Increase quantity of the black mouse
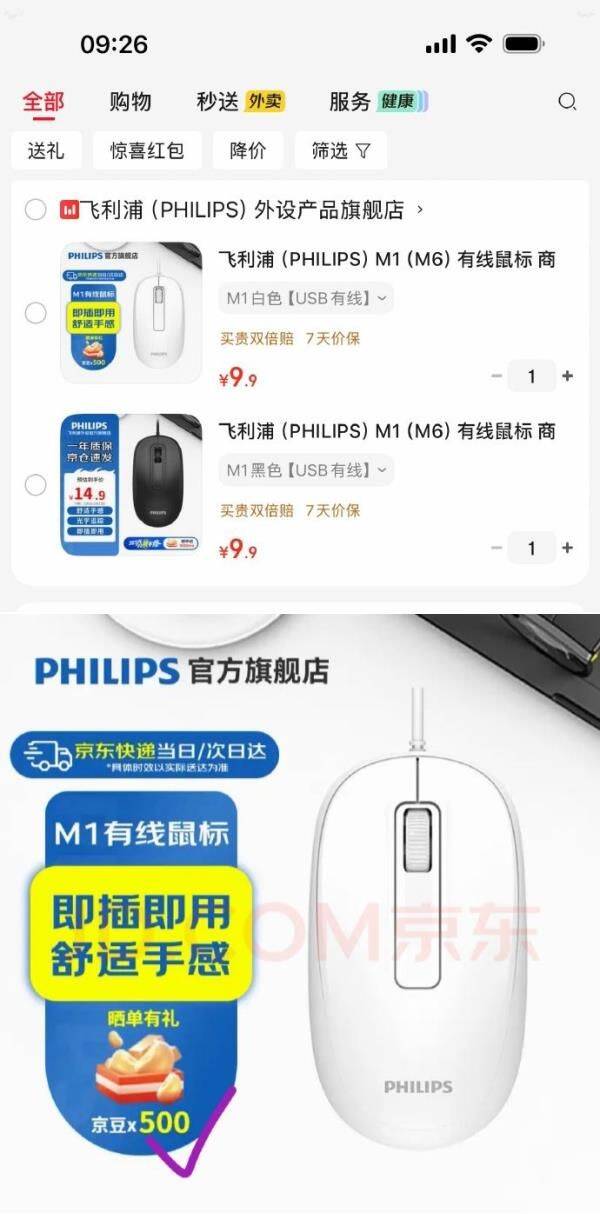 pos(567,548)
